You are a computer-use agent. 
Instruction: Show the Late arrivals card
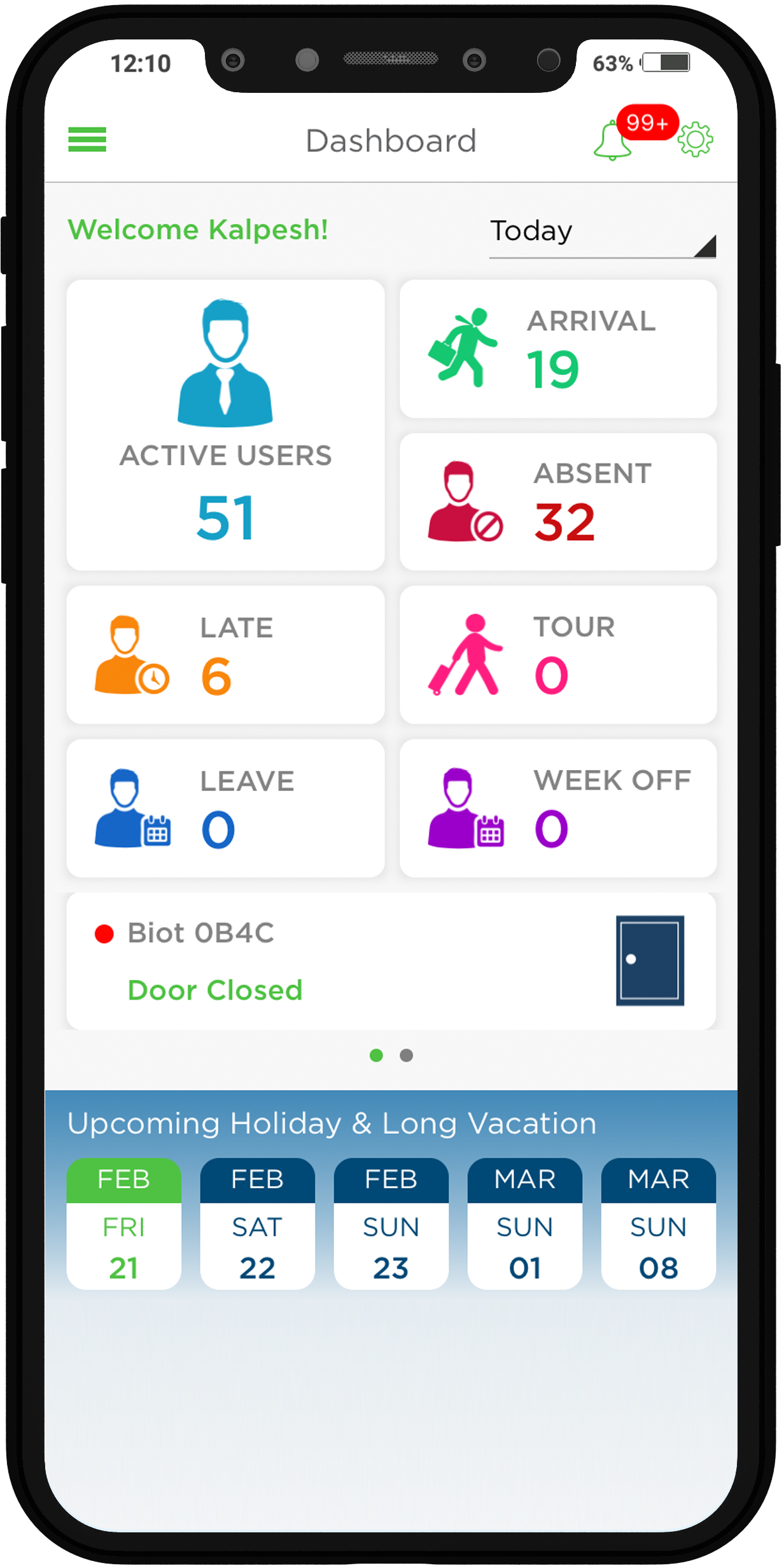coord(225,655)
